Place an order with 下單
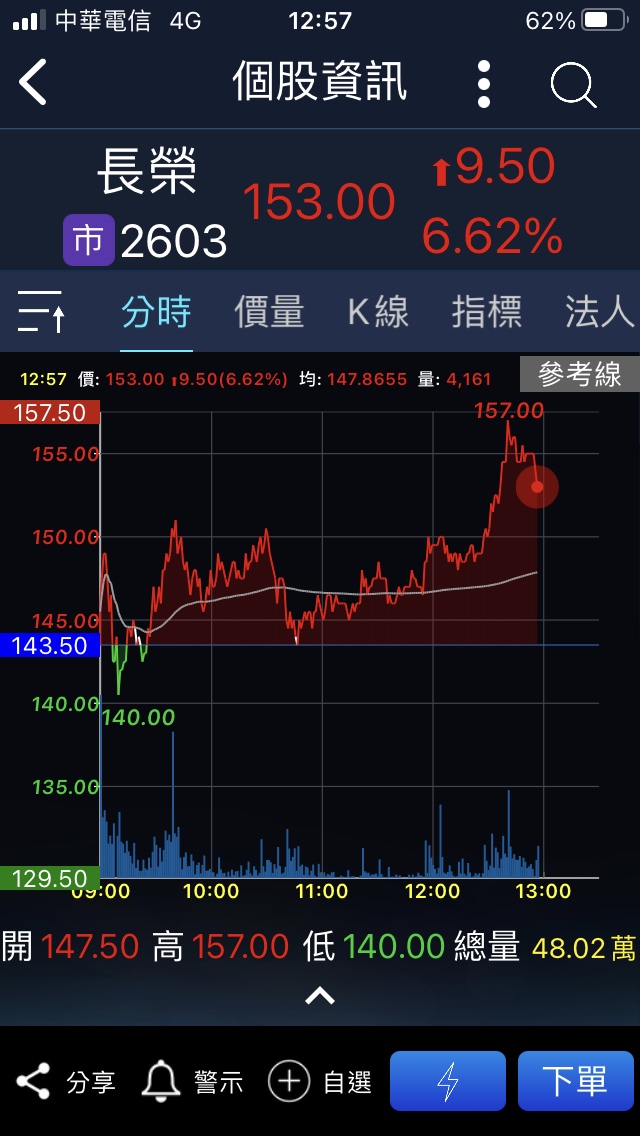This screenshot has width=640, height=1136. pos(575,1081)
